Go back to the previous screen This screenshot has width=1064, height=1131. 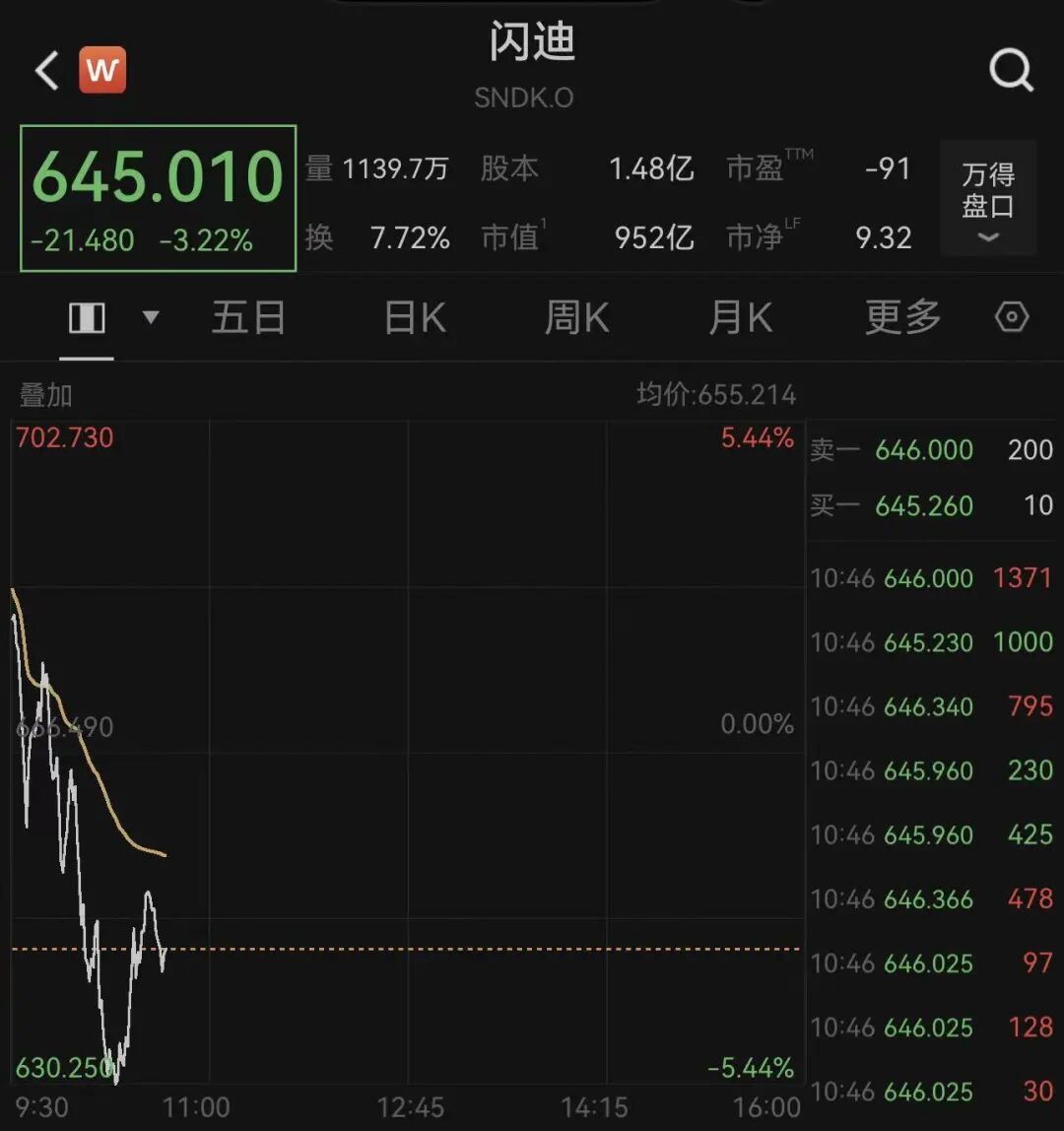click(46, 71)
